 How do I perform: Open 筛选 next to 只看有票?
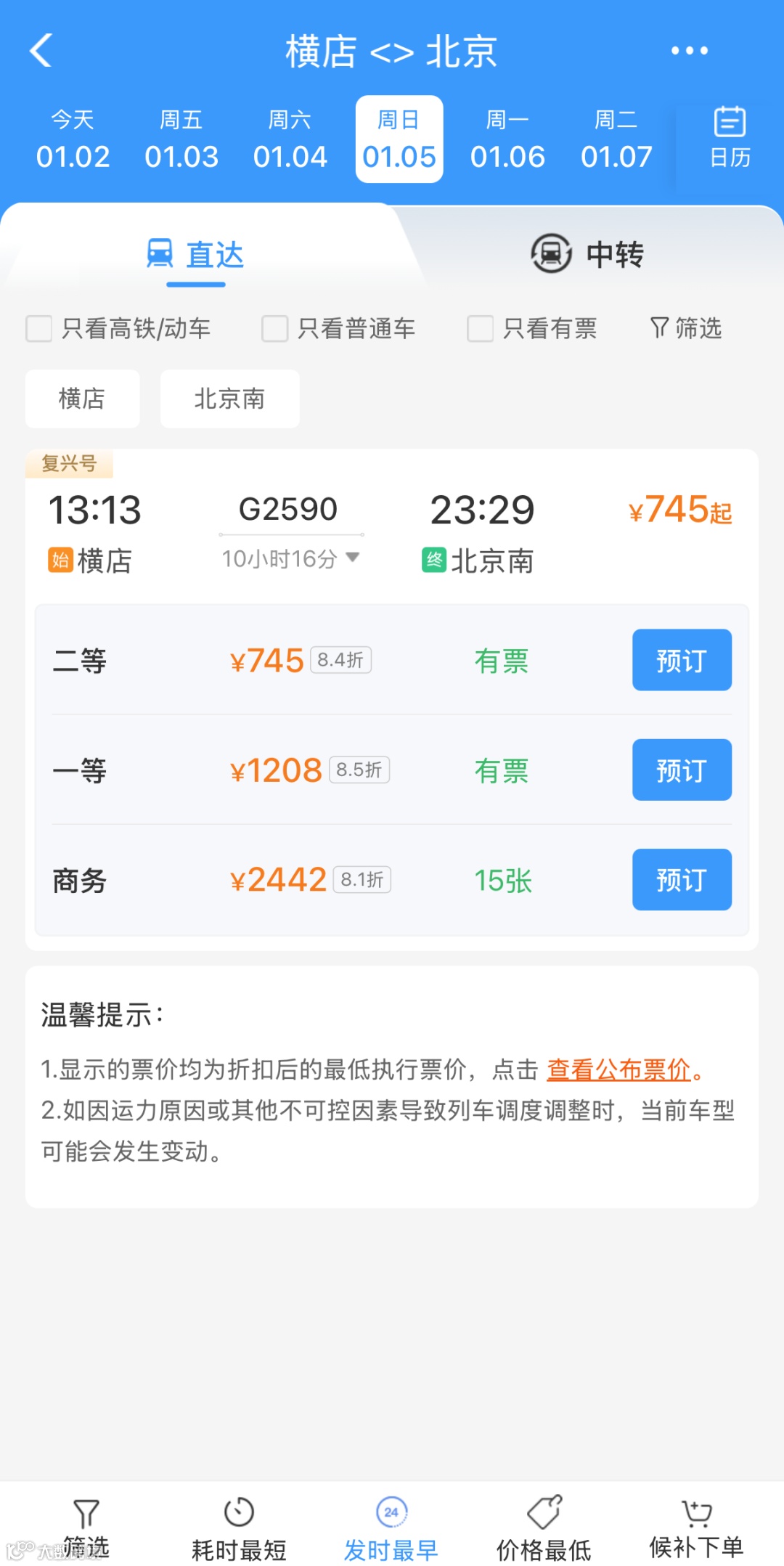(x=686, y=328)
